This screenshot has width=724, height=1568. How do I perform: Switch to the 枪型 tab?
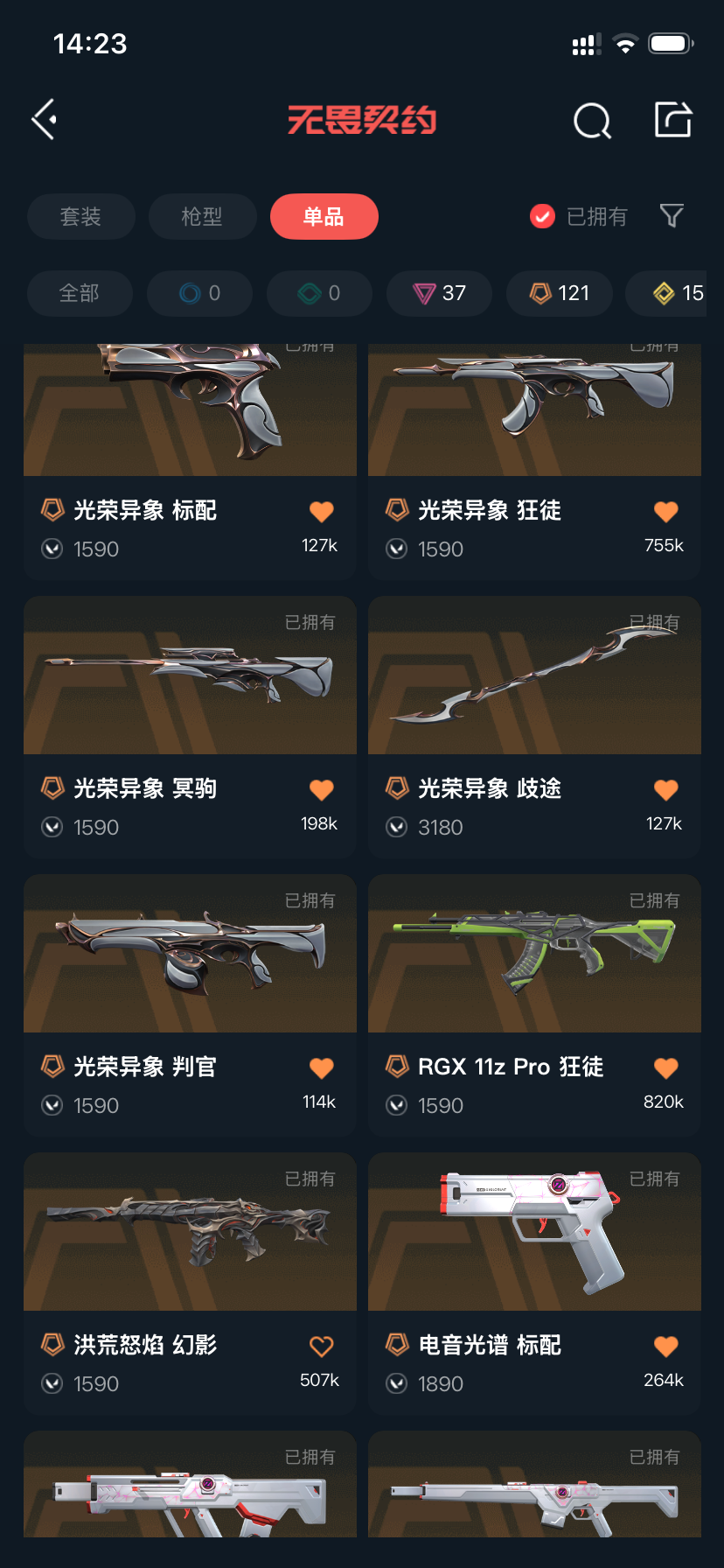202,216
